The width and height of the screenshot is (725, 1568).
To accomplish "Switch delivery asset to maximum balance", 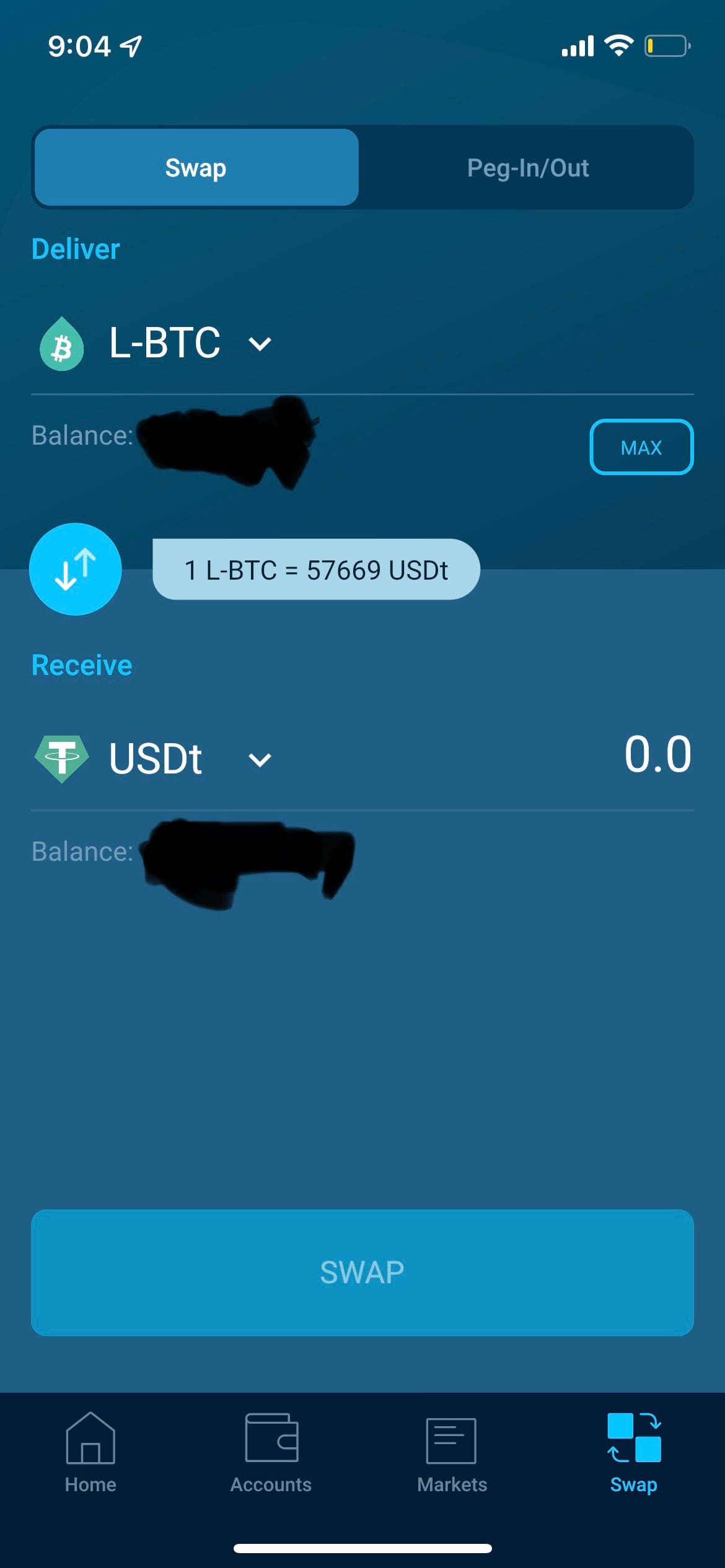I will 641,447.
